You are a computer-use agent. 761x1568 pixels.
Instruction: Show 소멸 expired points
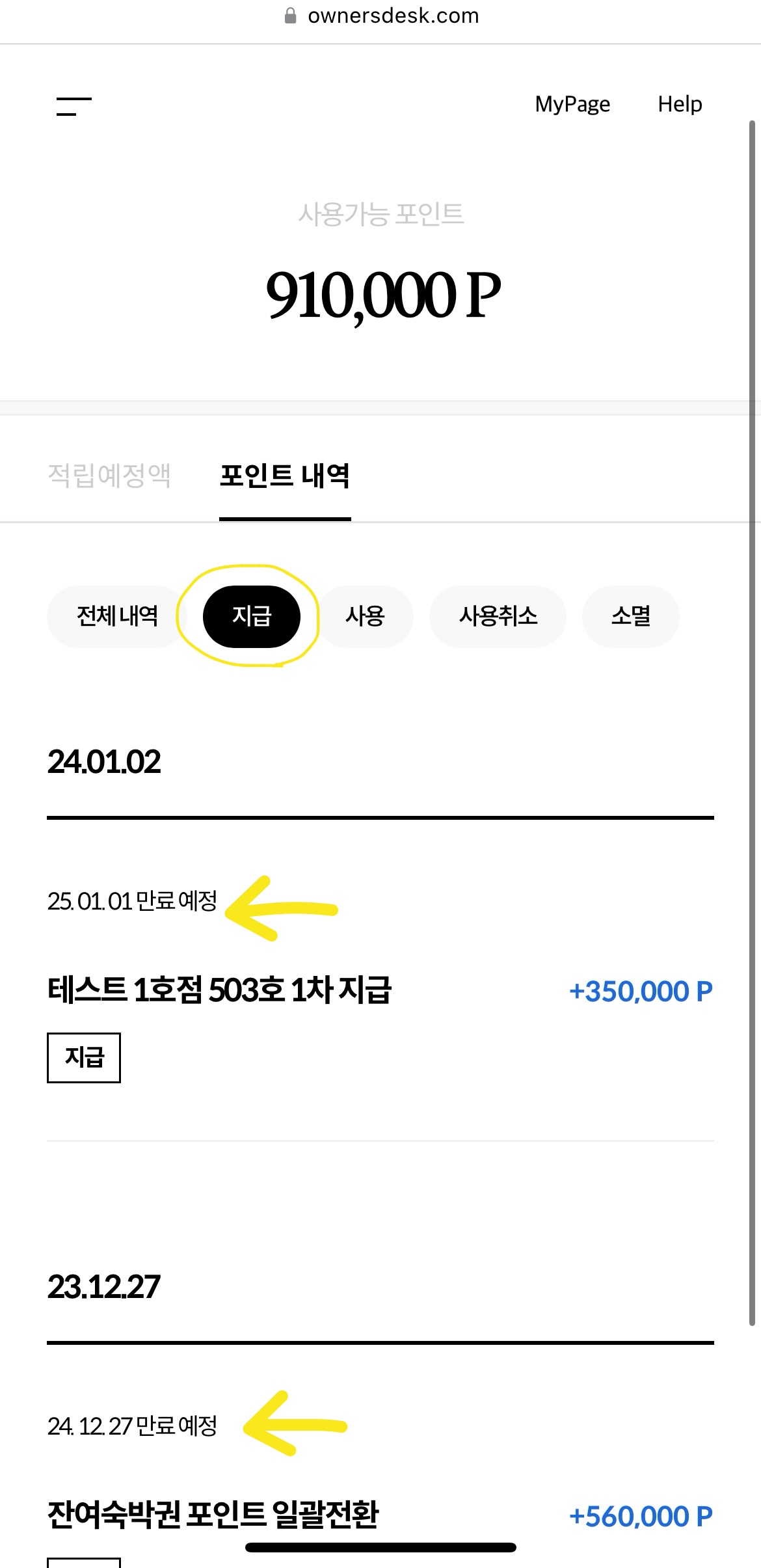tap(630, 616)
